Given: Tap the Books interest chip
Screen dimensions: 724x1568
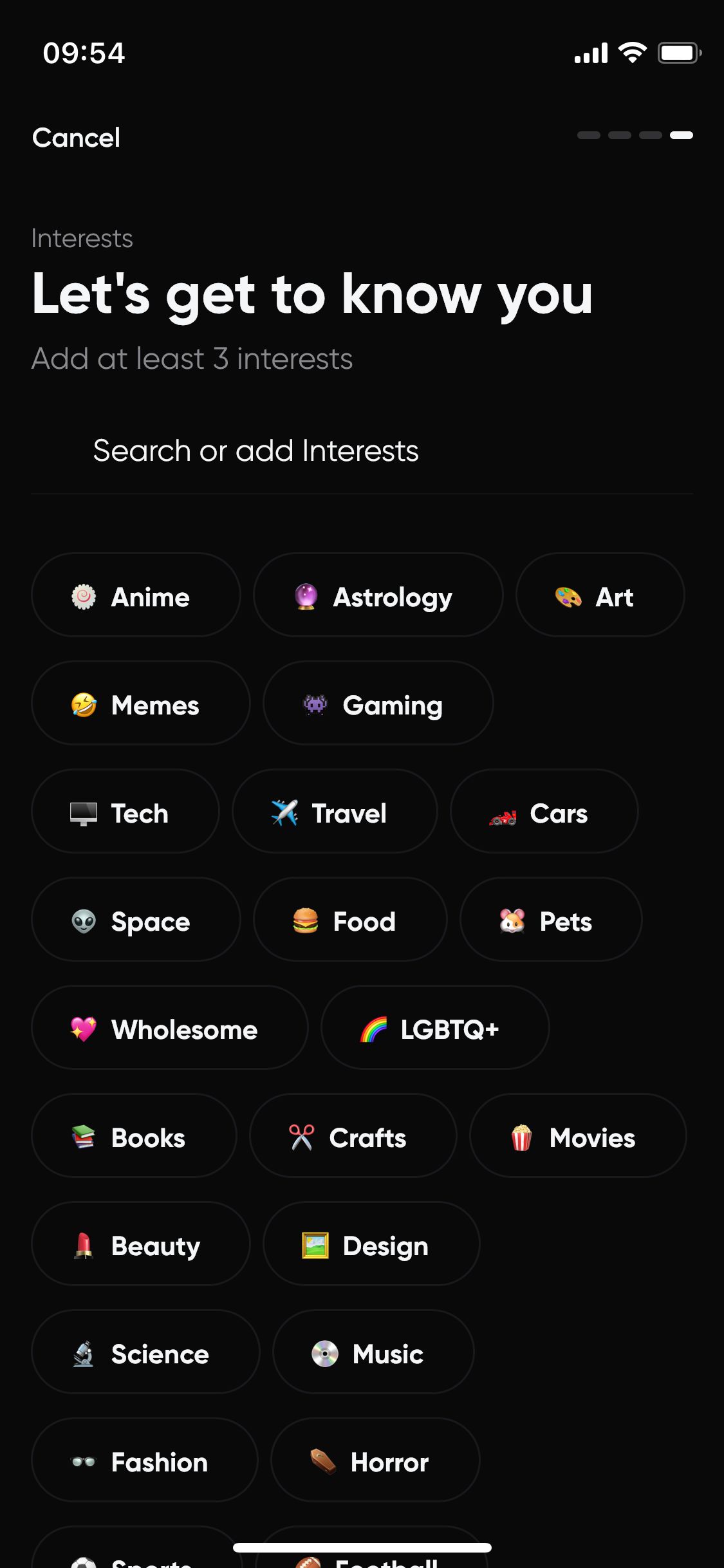Looking at the screenshot, I should (x=134, y=1136).
